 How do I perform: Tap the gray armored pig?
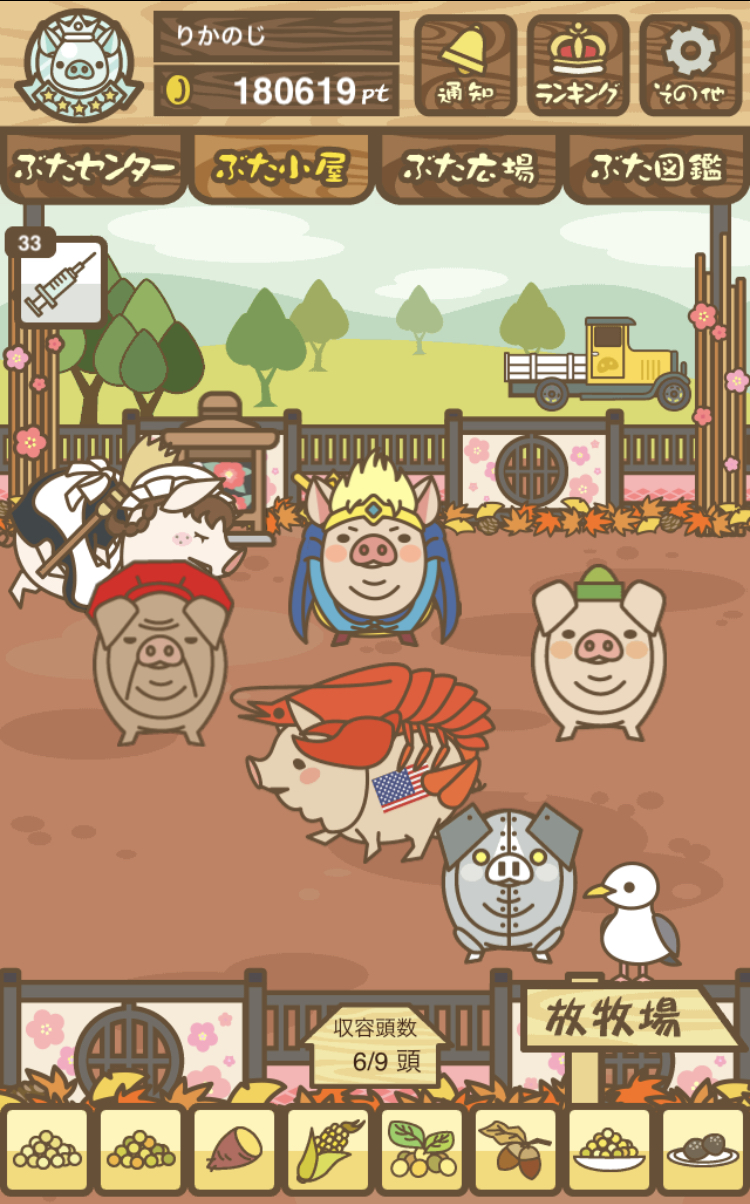(x=510, y=880)
